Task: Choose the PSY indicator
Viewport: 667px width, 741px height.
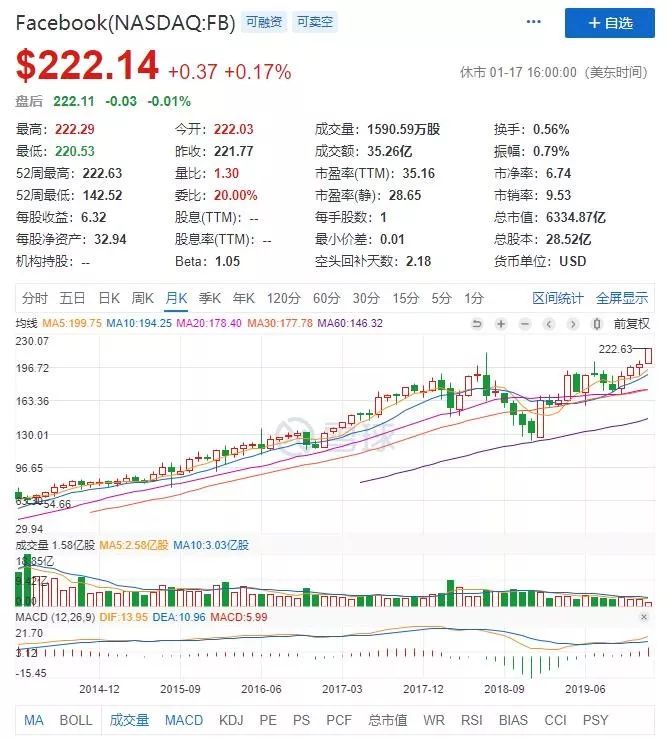Action: 595,720
